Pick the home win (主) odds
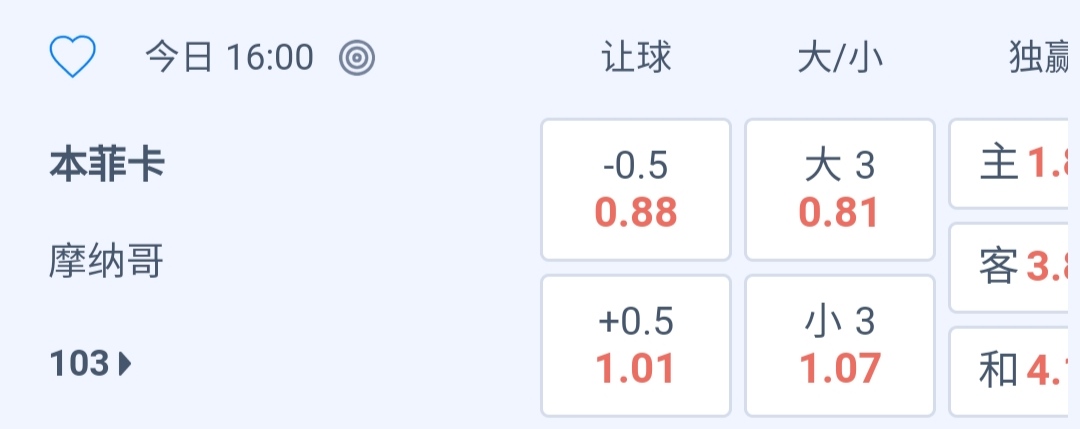The height and width of the screenshot is (429, 1080). click(x=1012, y=163)
